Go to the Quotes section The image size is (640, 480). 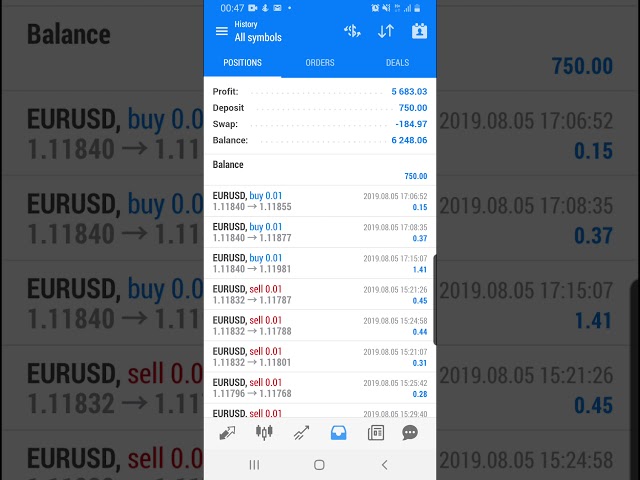pyautogui.click(x=228, y=433)
